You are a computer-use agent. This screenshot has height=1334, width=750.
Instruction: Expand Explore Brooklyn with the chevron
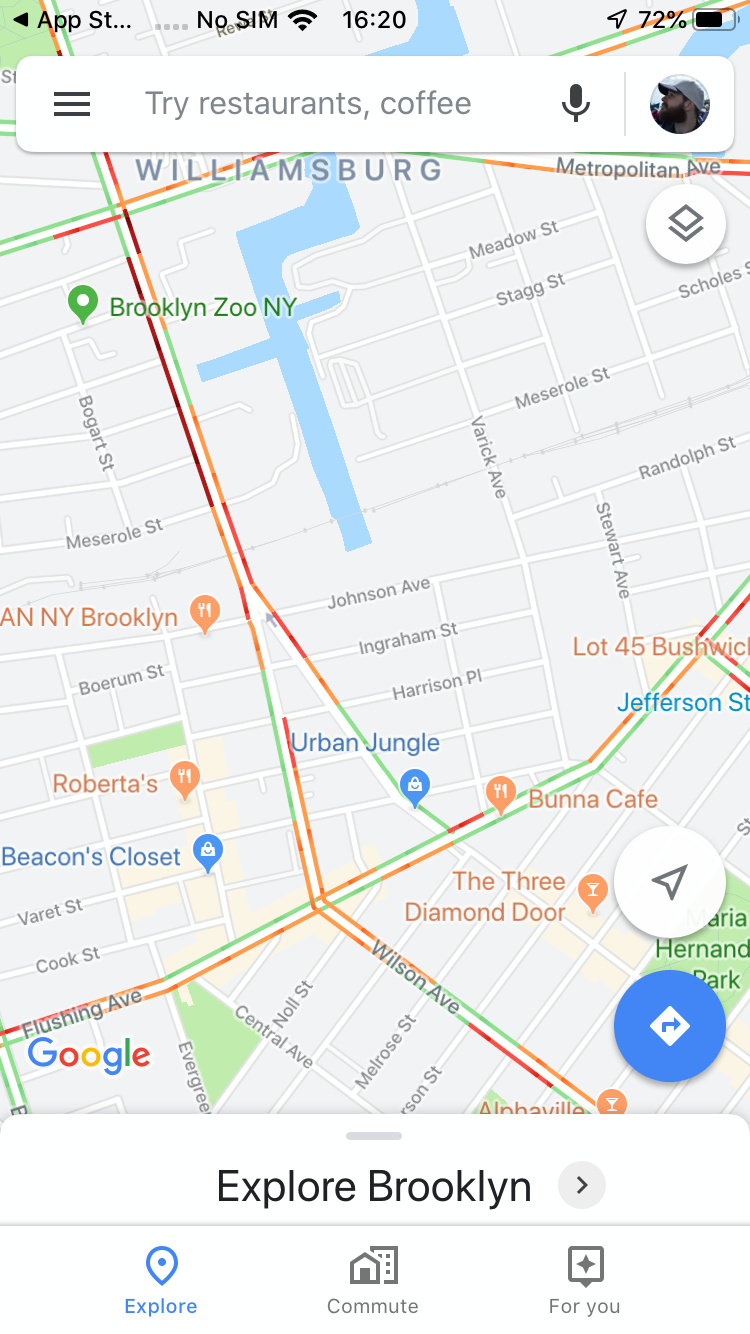click(582, 1187)
